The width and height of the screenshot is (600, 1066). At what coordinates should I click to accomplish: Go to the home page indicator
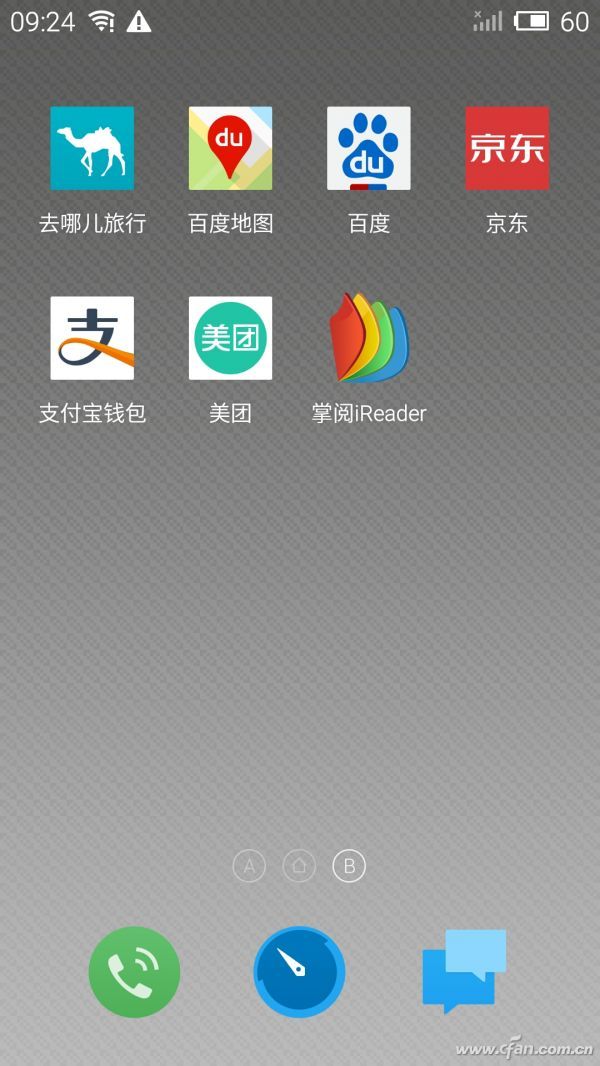299,866
